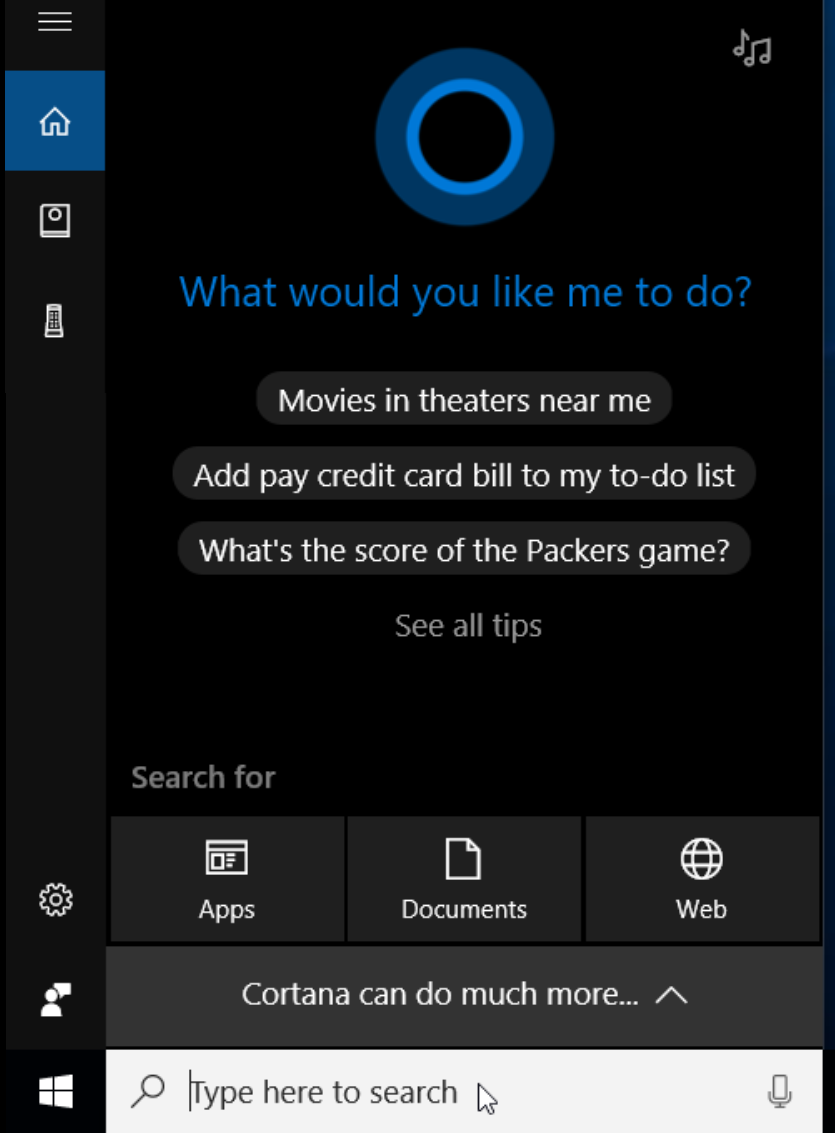Screen dimensions: 835x1133
Task: Search for Apps
Action: click(227, 880)
